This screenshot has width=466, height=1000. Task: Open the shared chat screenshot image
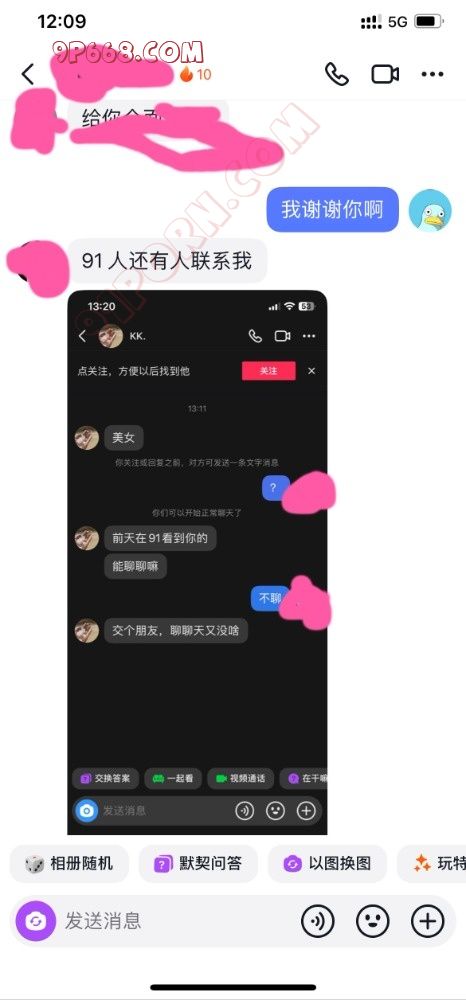[x=197, y=562]
